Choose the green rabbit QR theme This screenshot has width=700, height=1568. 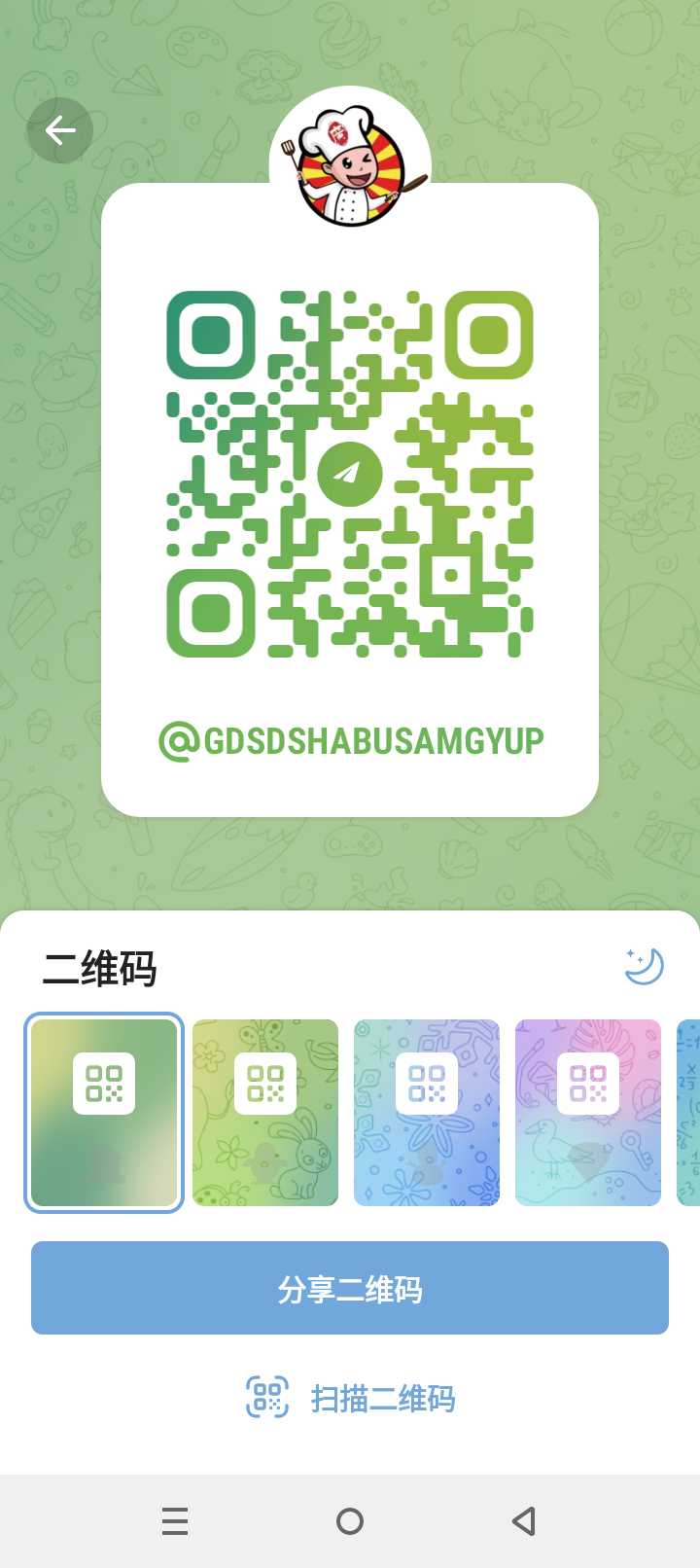265,1112
